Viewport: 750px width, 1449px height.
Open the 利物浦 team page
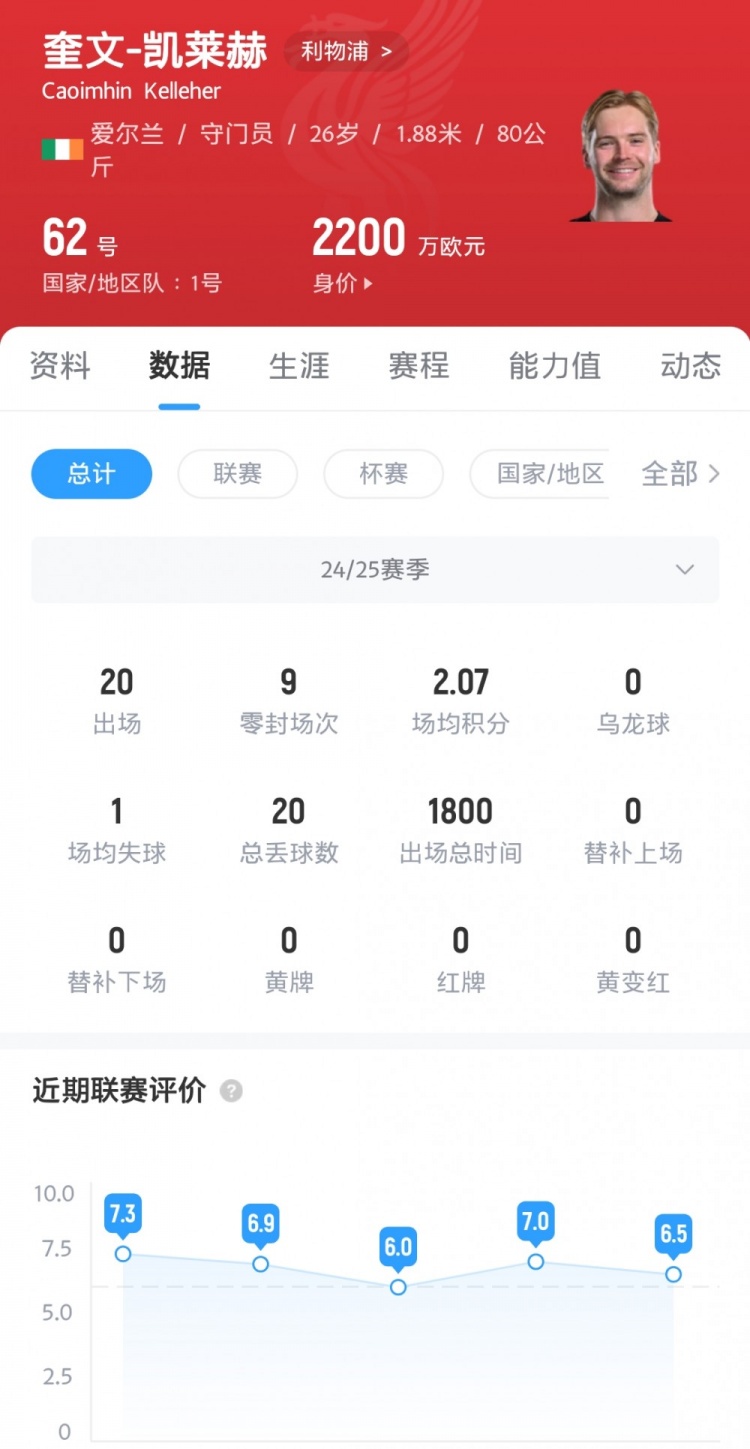coord(346,51)
